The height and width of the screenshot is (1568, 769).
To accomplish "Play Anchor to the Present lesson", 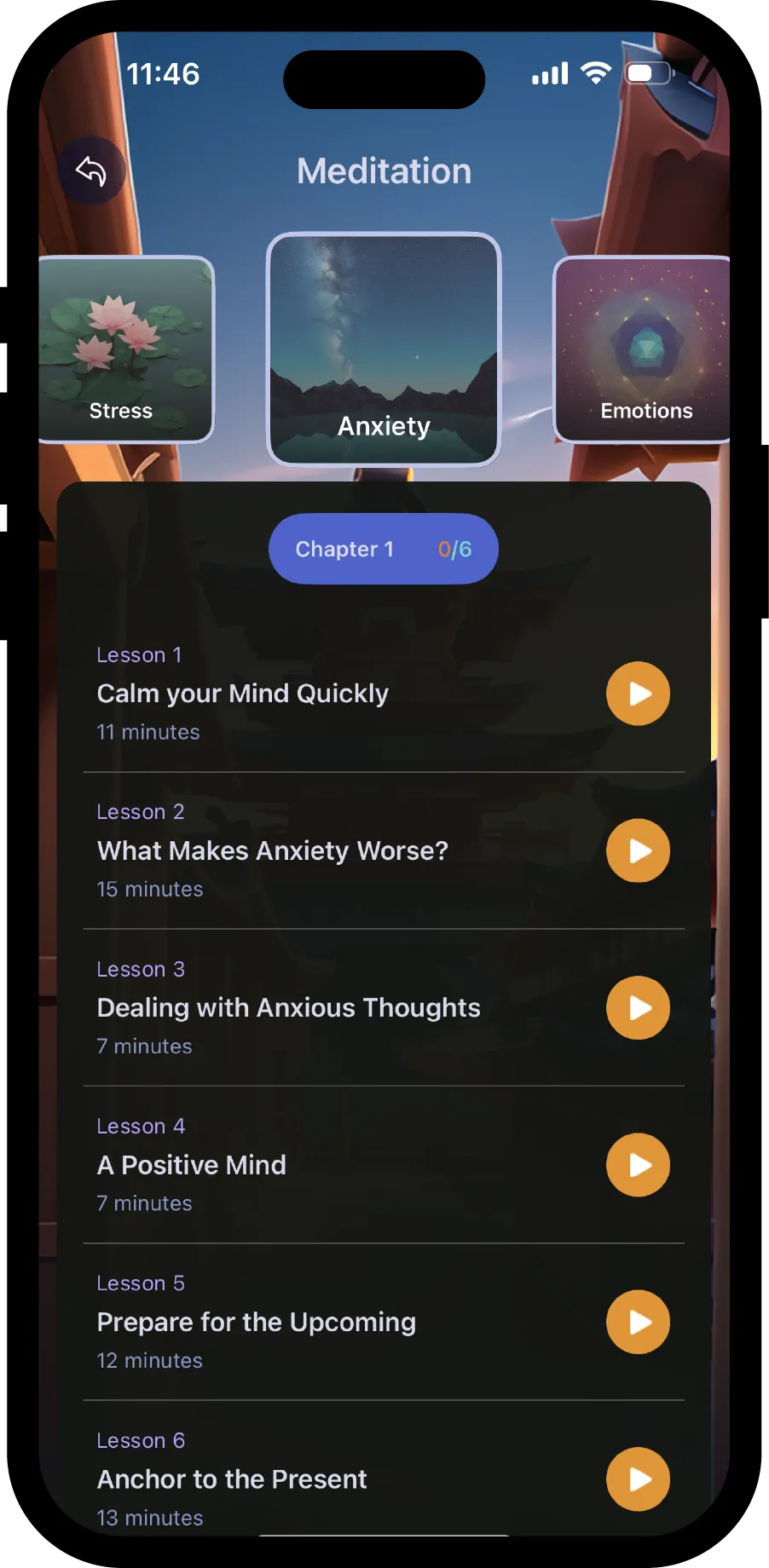I will tap(638, 1479).
